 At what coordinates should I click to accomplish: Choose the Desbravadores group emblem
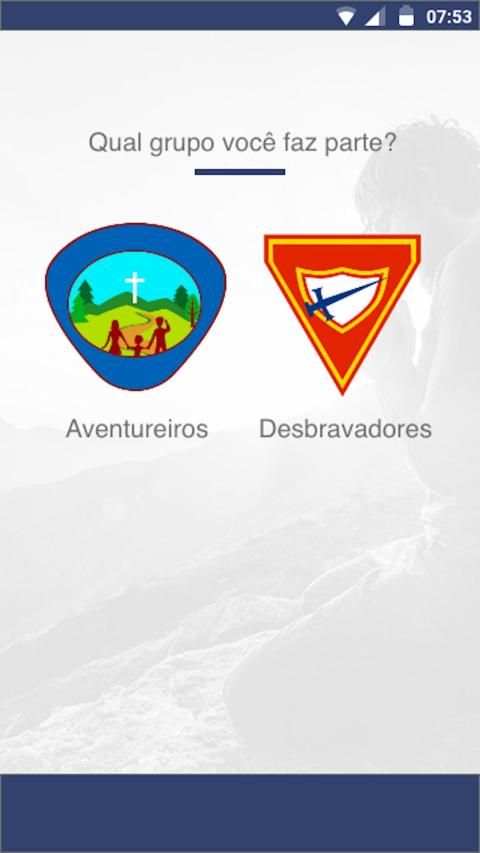(342, 314)
